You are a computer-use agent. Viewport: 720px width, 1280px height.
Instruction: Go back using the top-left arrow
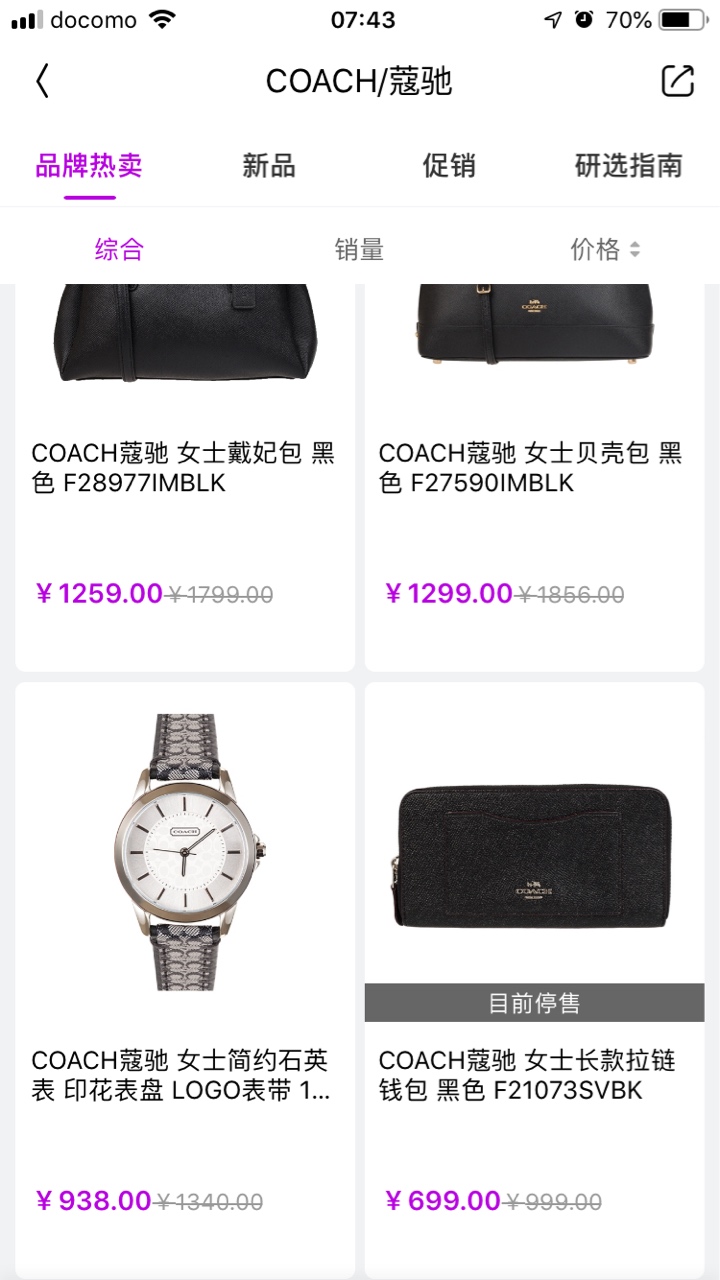[x=42, y=81]
